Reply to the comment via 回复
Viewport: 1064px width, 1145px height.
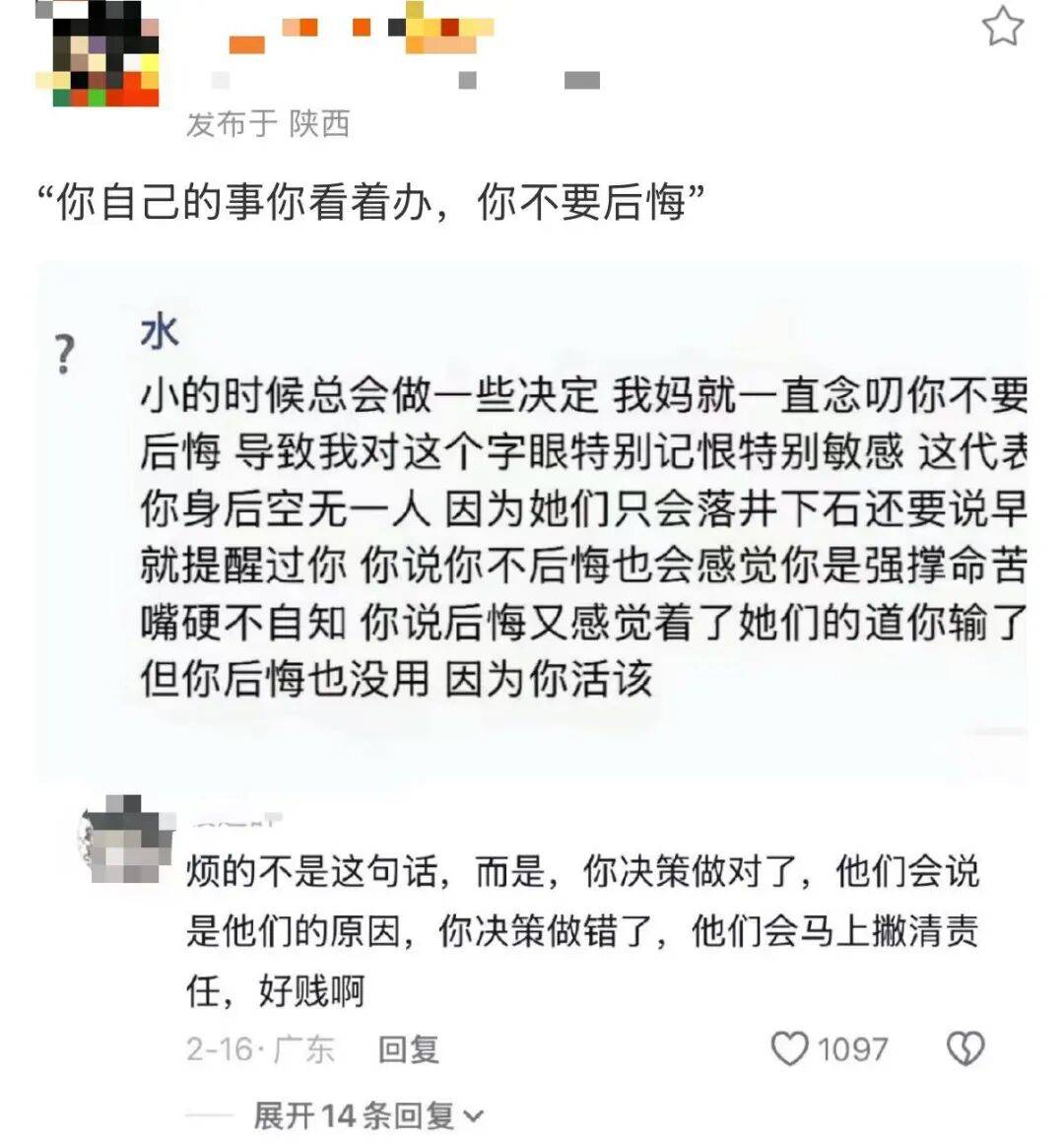pos(408,1049)
